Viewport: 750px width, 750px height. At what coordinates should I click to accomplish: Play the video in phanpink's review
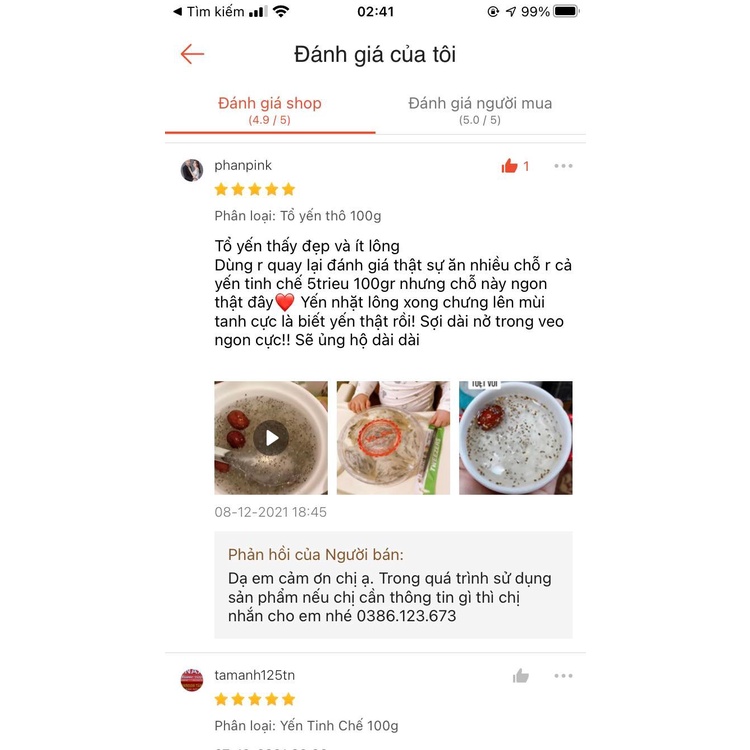pos(271,437)
